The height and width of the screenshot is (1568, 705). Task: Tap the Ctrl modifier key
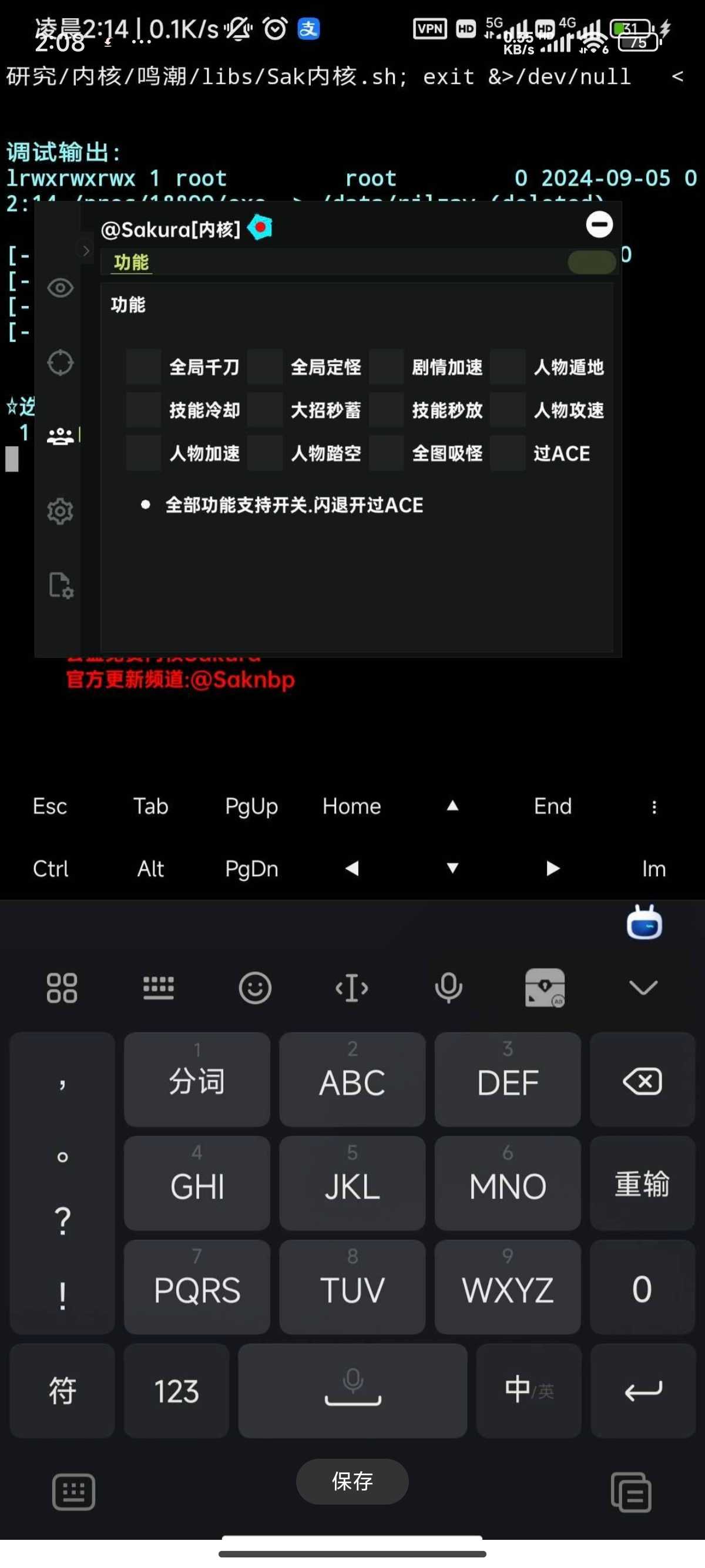50,869
